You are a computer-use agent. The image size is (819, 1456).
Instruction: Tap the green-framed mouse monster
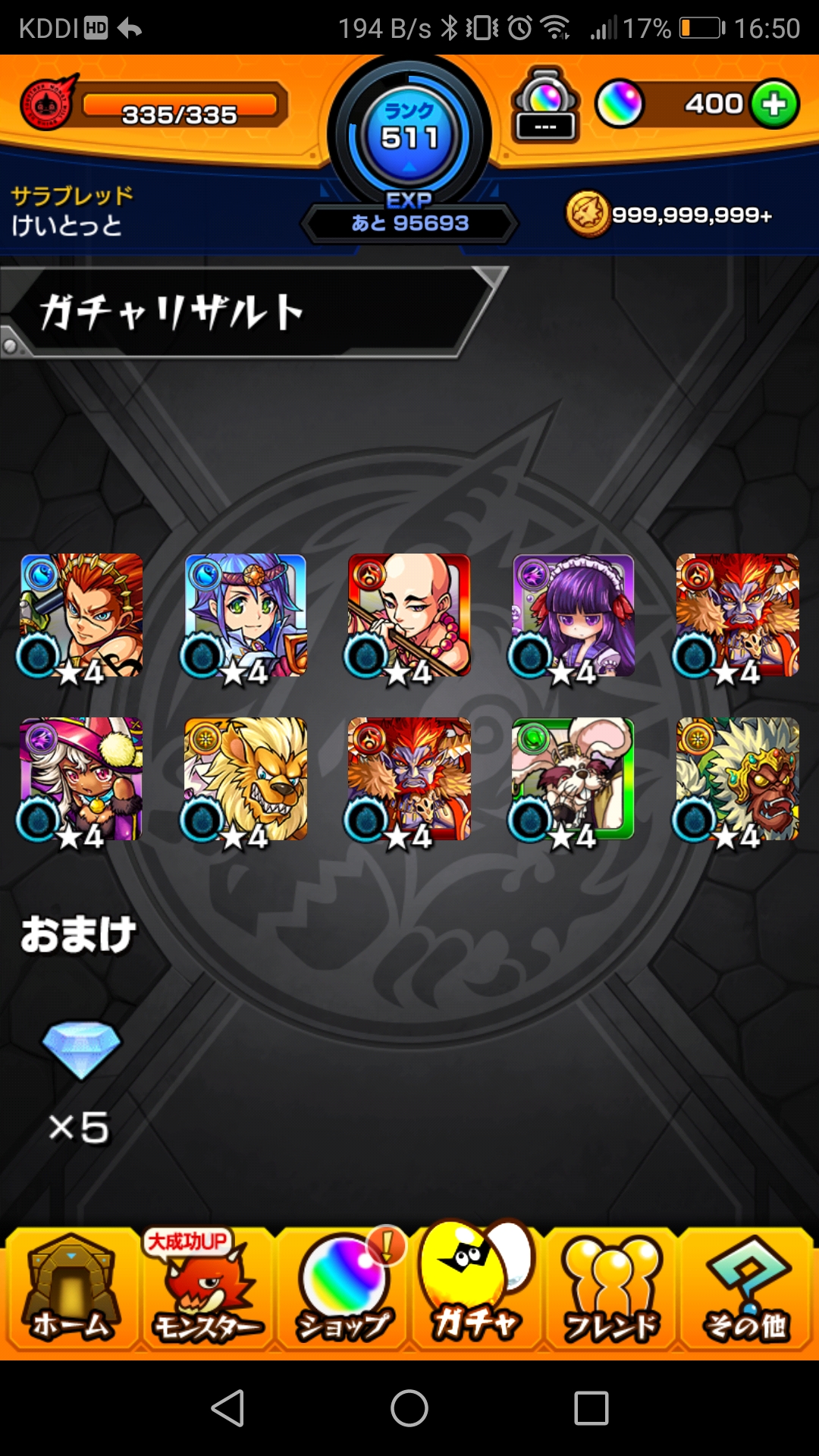[573, 779]
